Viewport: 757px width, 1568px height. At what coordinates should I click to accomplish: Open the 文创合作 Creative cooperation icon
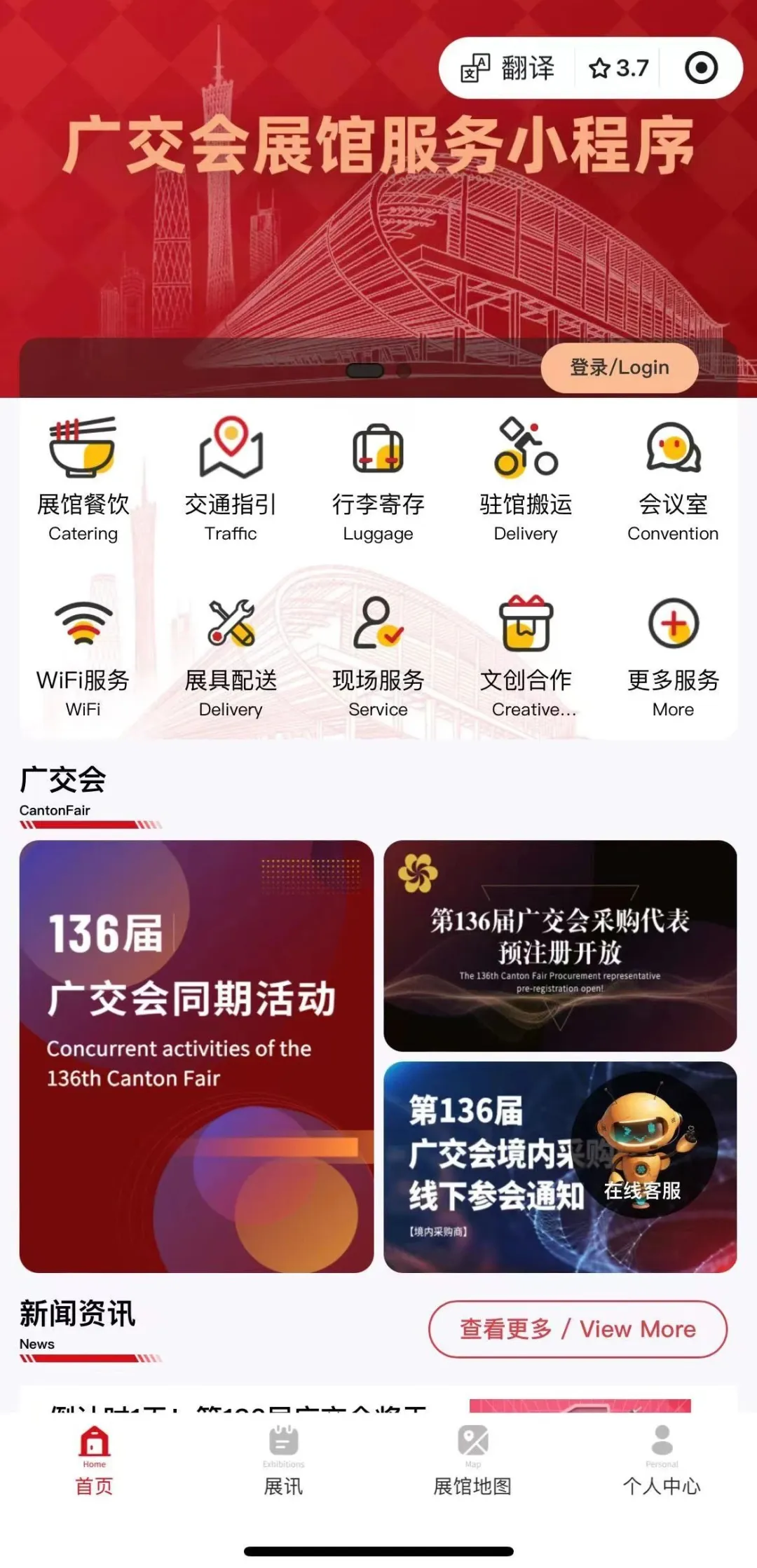[x=526, y=652]
